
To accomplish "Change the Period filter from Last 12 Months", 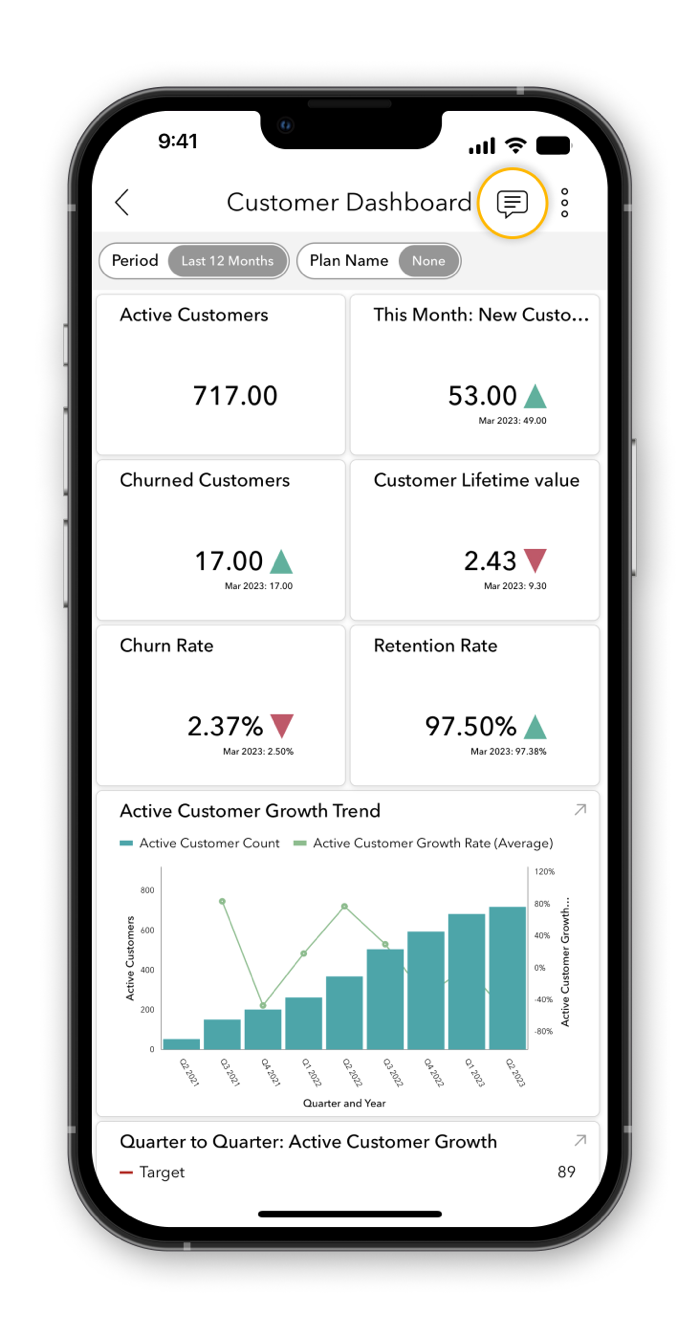I will (x=194, y=261).
